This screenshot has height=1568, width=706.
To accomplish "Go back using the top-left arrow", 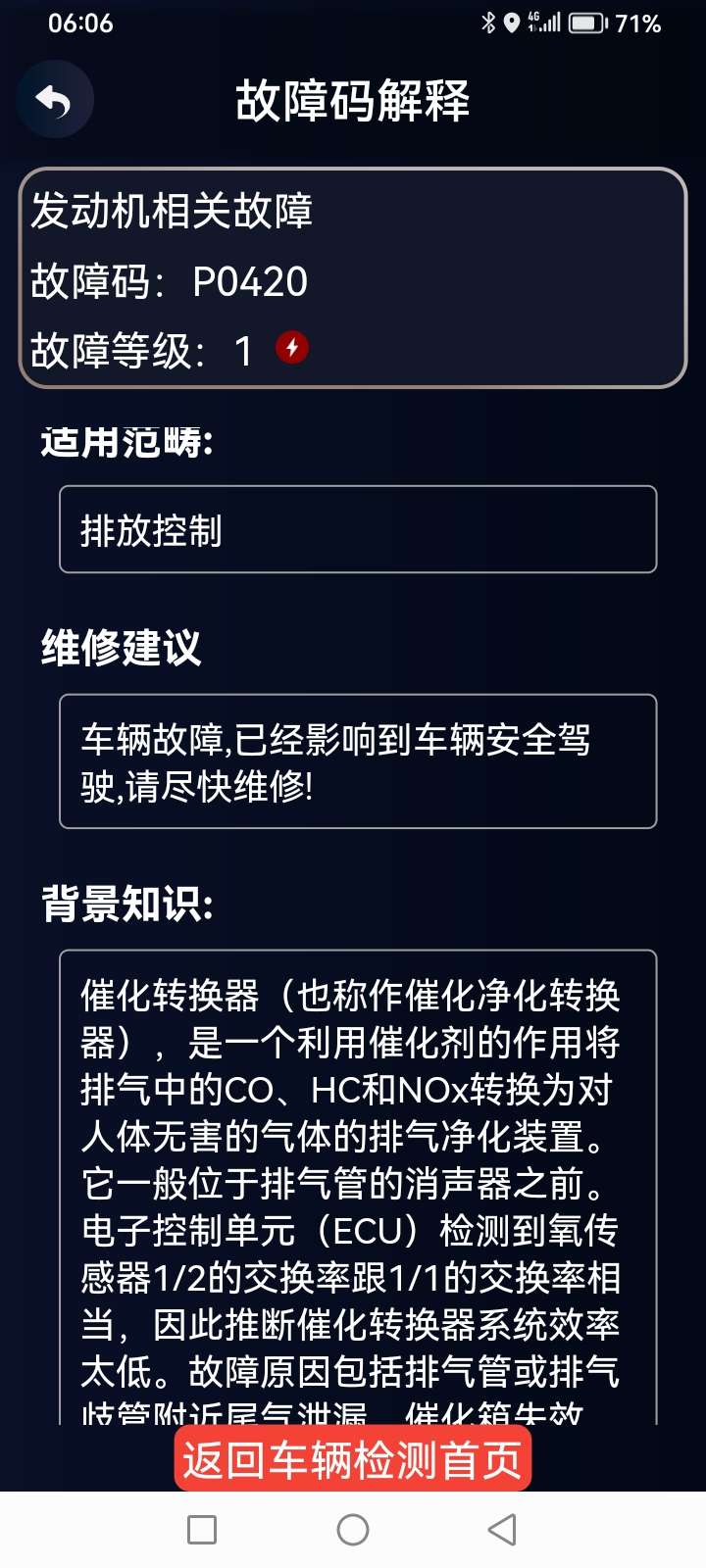I will click(x=54, y=100).
